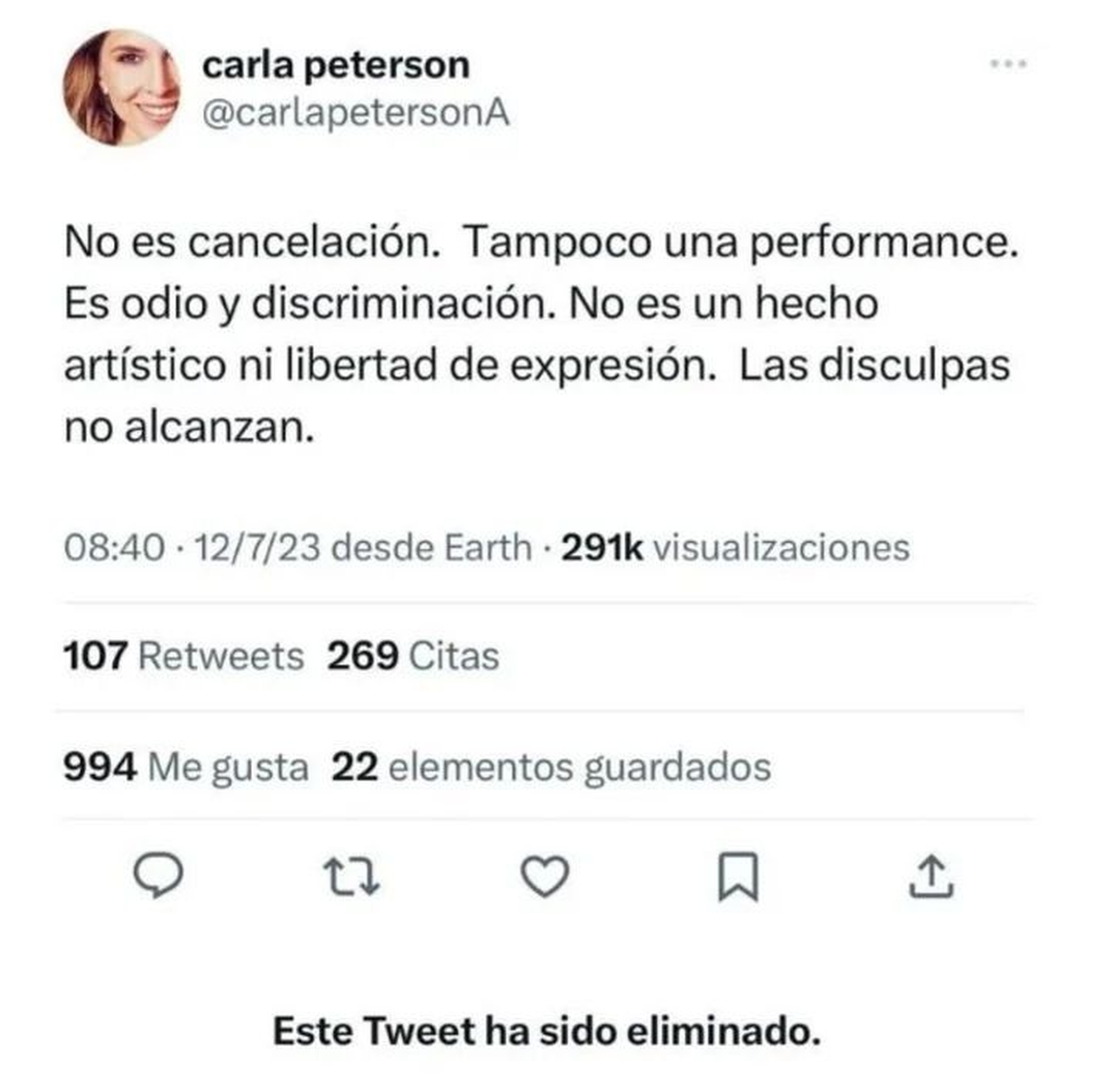Retweet carla peterson's tweet
This screenshot has height=1092, width=1111.
click(351, 876)
